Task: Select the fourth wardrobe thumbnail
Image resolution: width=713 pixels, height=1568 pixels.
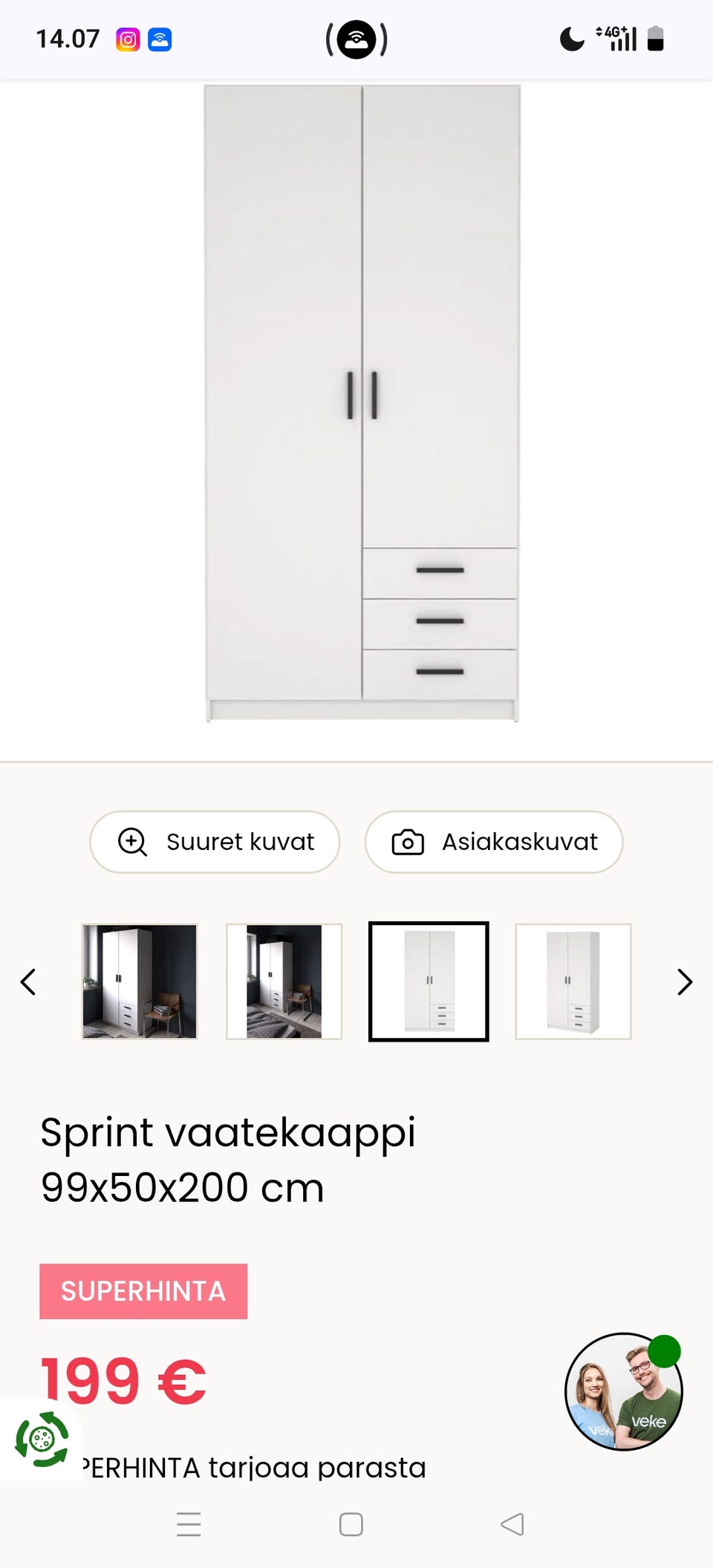Action: (572, 981)
